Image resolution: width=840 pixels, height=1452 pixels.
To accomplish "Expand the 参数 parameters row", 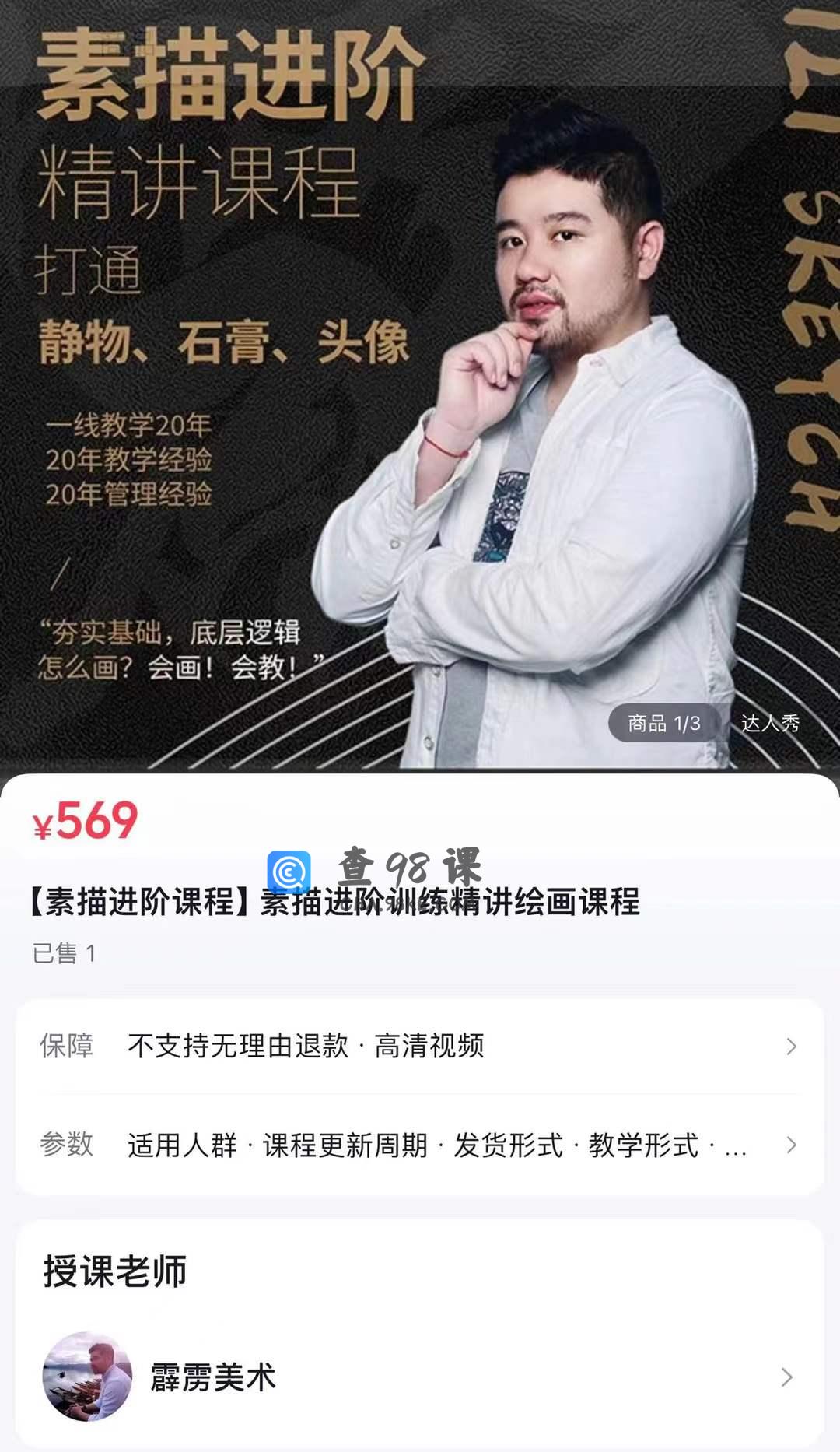I will [420, 1145].
